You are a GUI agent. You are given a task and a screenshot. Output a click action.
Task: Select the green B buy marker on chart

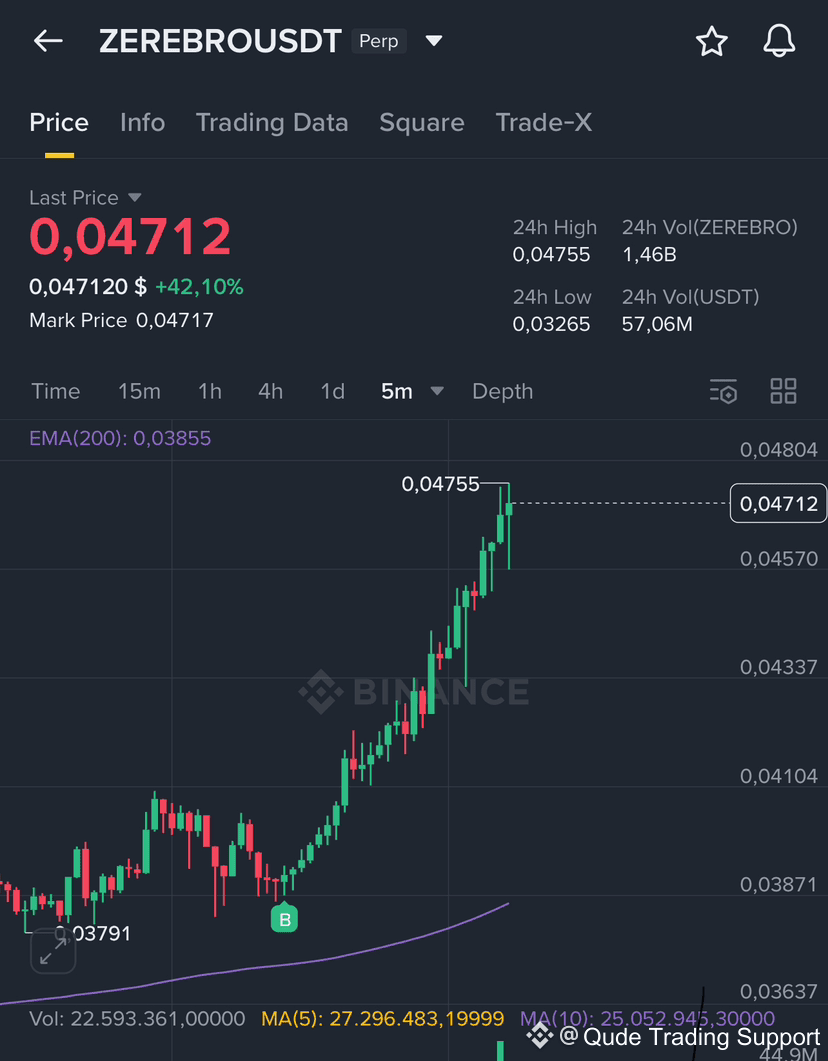[285, 917]
